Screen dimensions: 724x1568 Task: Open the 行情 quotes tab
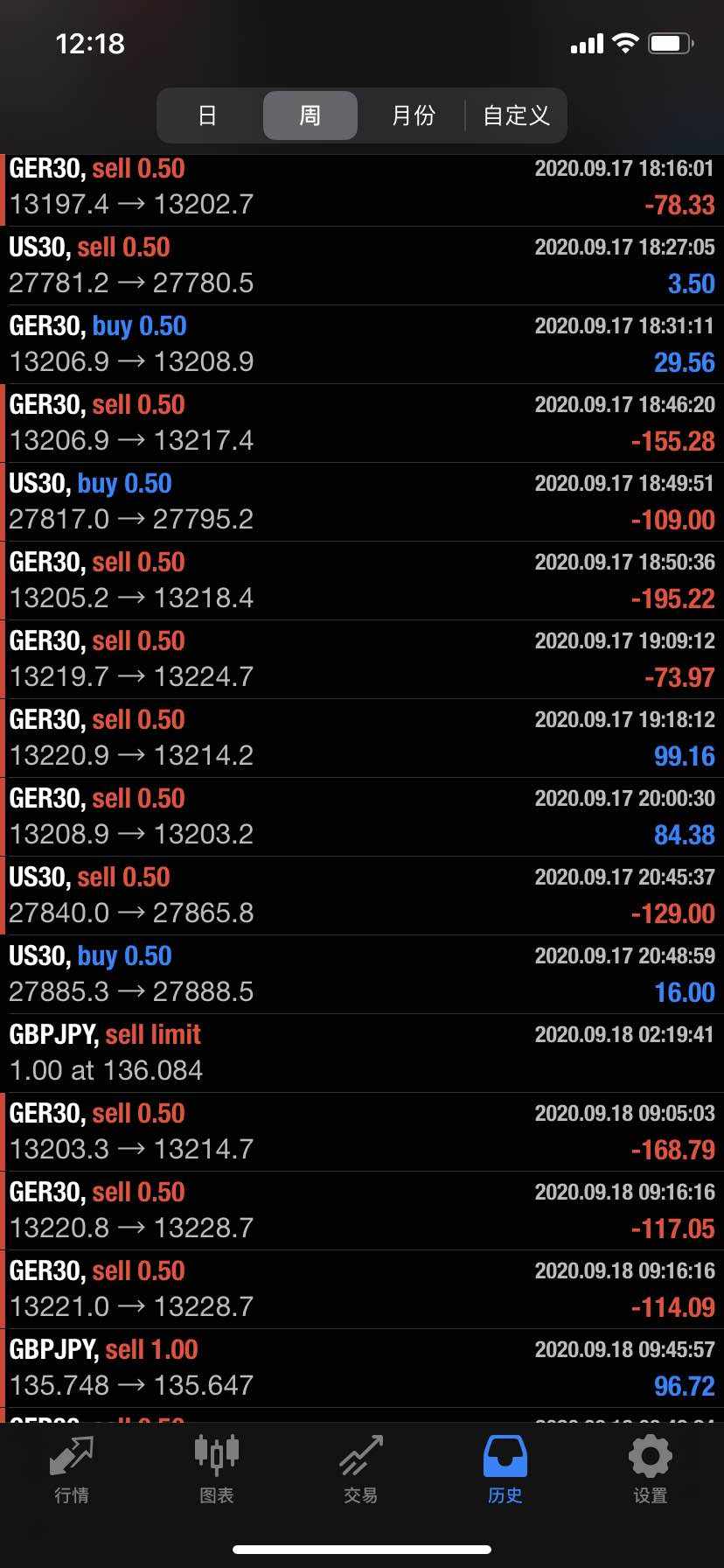(x=72, y=1470)
